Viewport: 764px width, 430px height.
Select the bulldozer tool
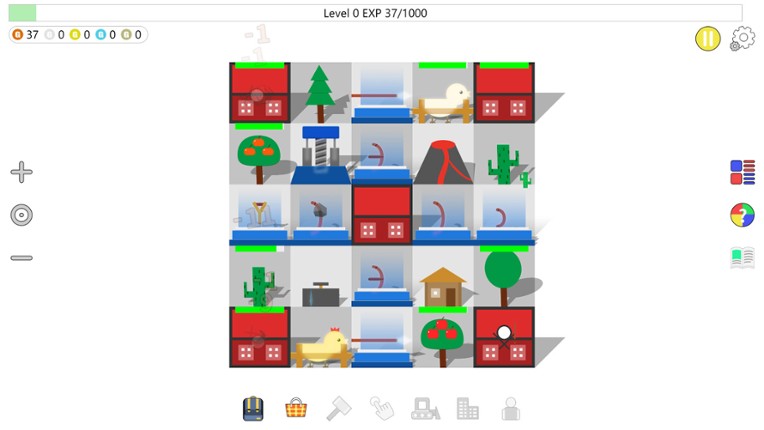(x=425, y=408)
